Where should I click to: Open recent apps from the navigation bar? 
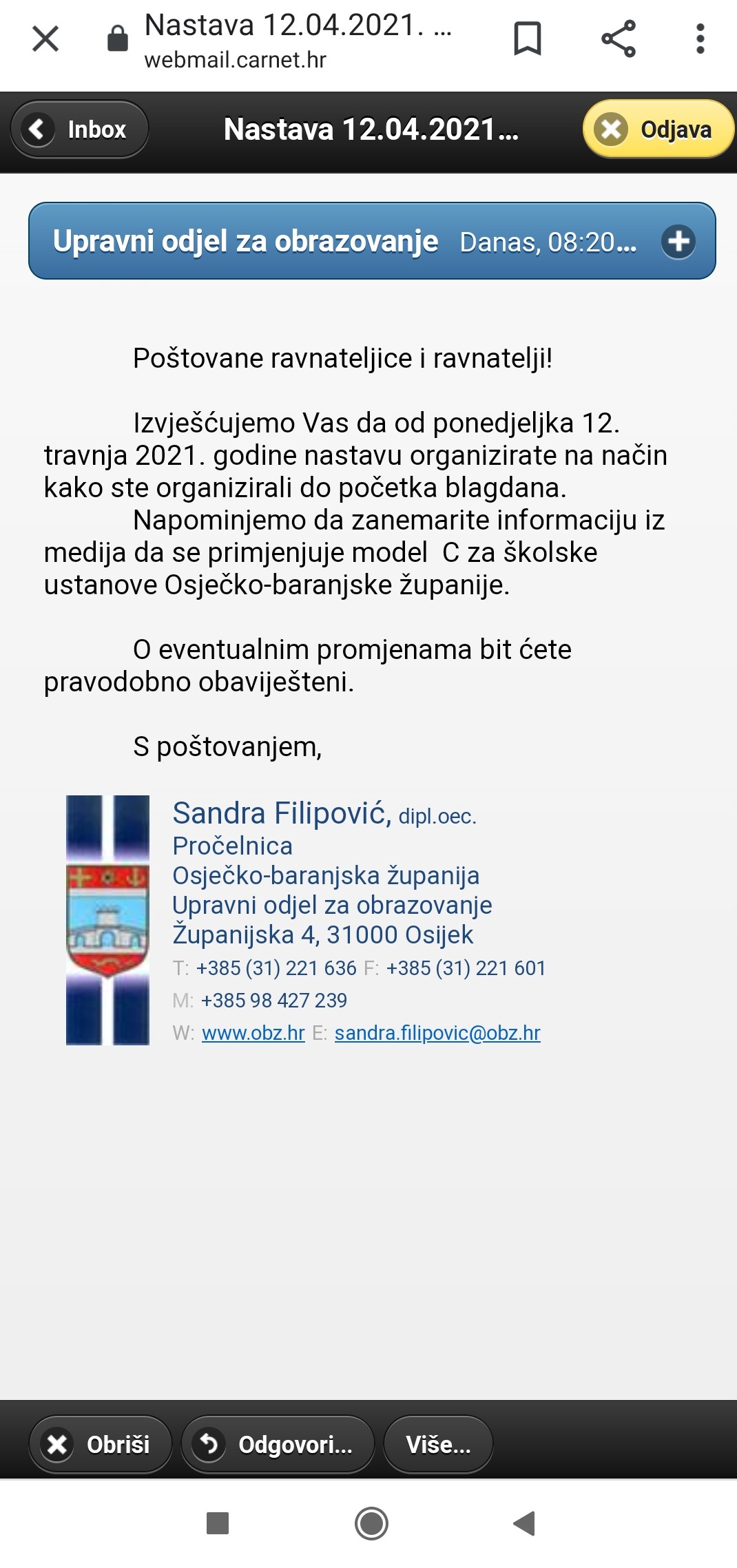pyautogui.click(x=218, y=1523)
